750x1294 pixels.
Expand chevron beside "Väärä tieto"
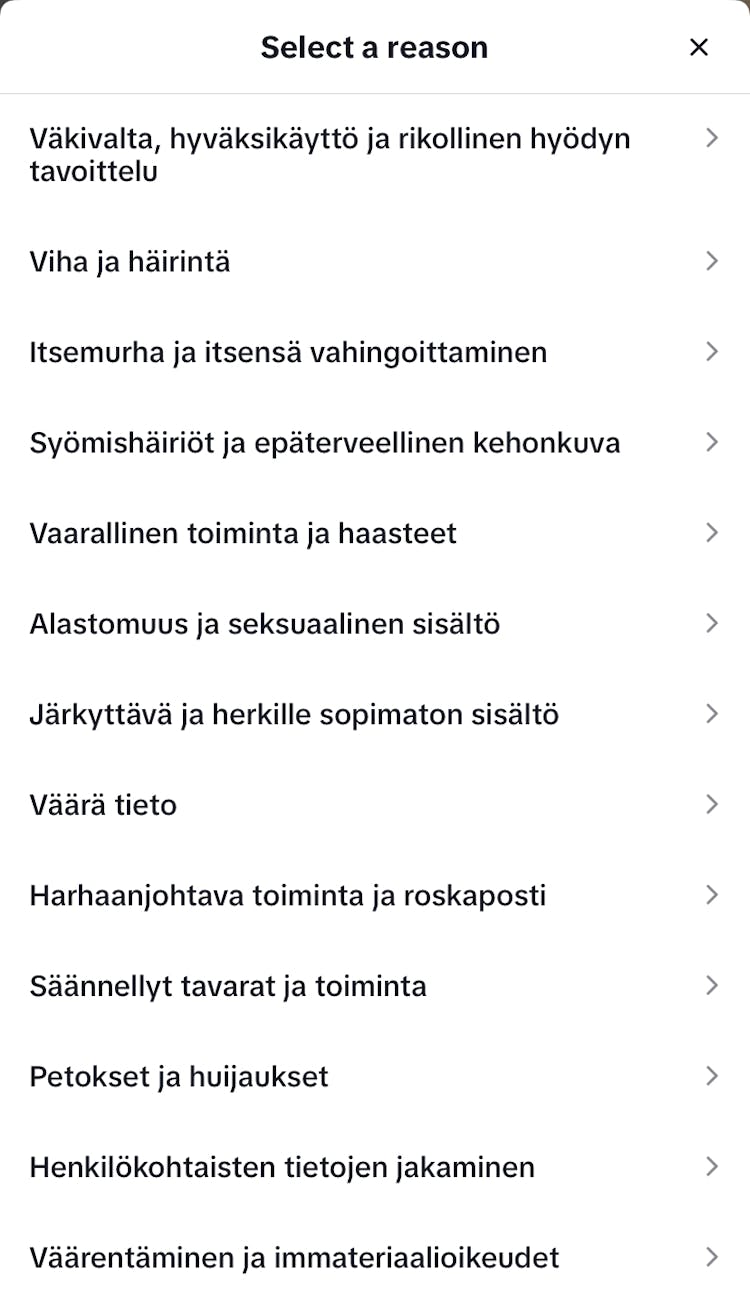(712, 804)
